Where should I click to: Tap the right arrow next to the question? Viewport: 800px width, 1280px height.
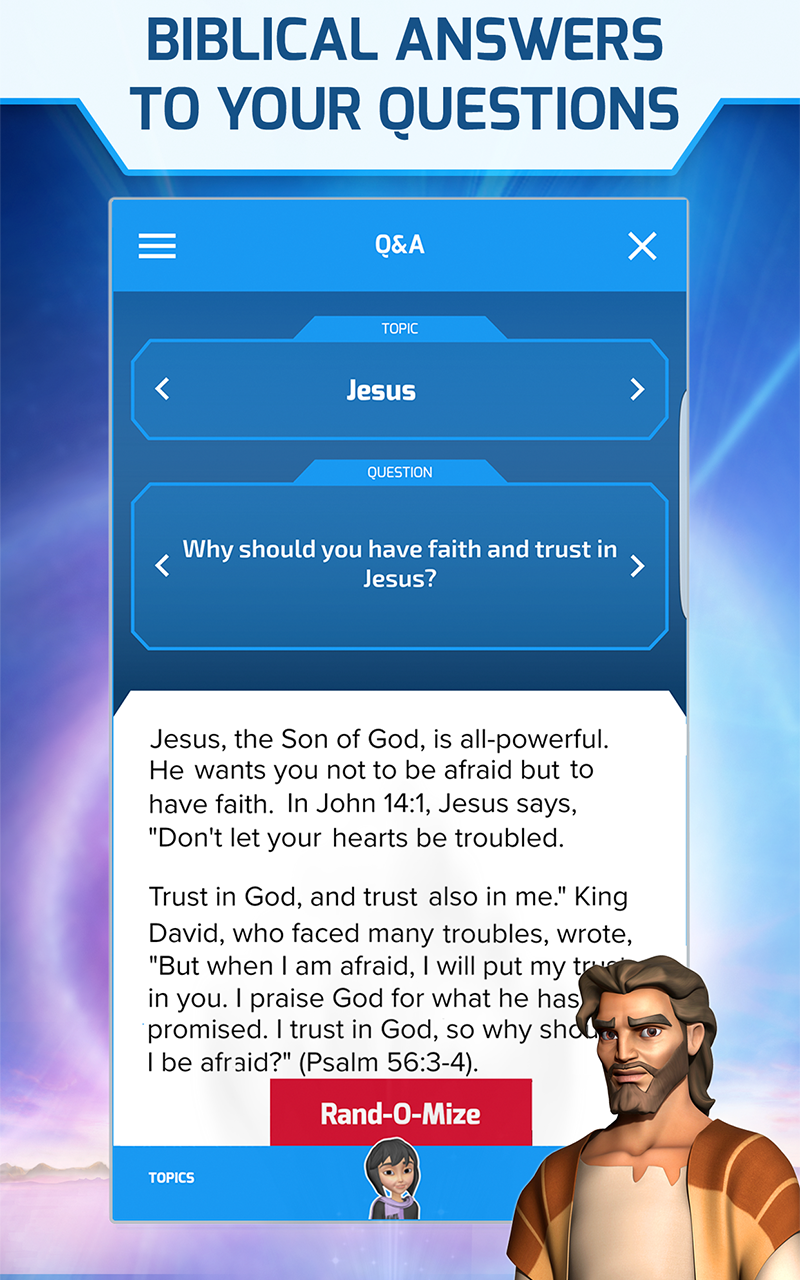point(637,565)
